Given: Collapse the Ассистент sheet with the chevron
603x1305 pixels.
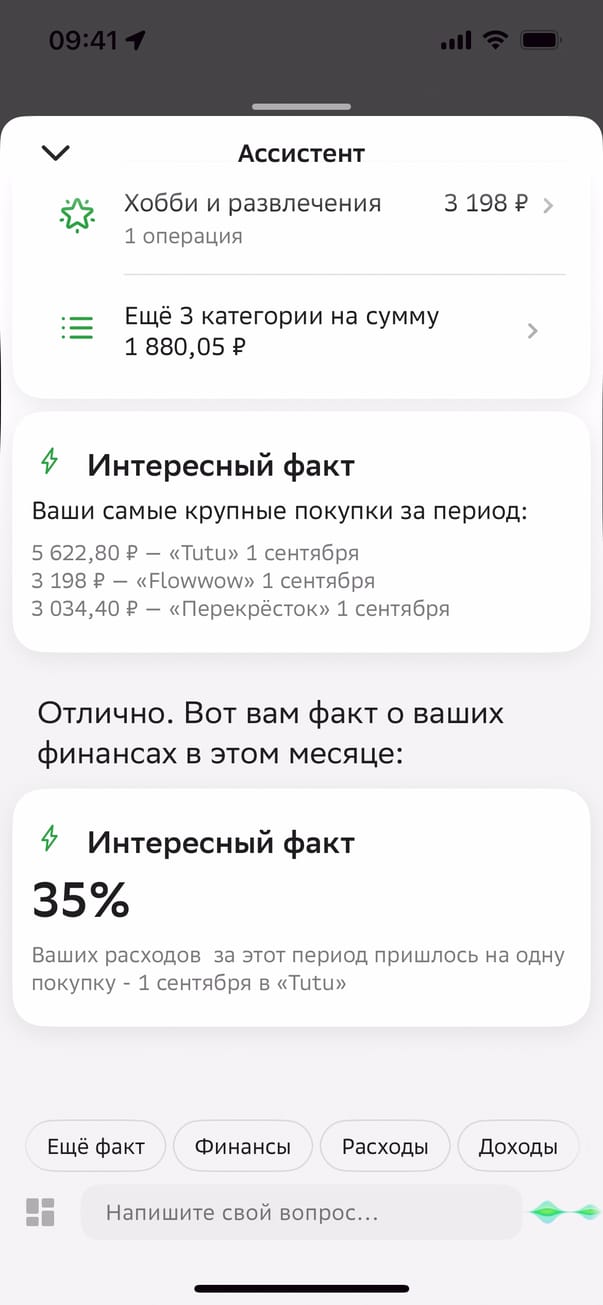Looking at the screenshot, I should coord(56,153).
